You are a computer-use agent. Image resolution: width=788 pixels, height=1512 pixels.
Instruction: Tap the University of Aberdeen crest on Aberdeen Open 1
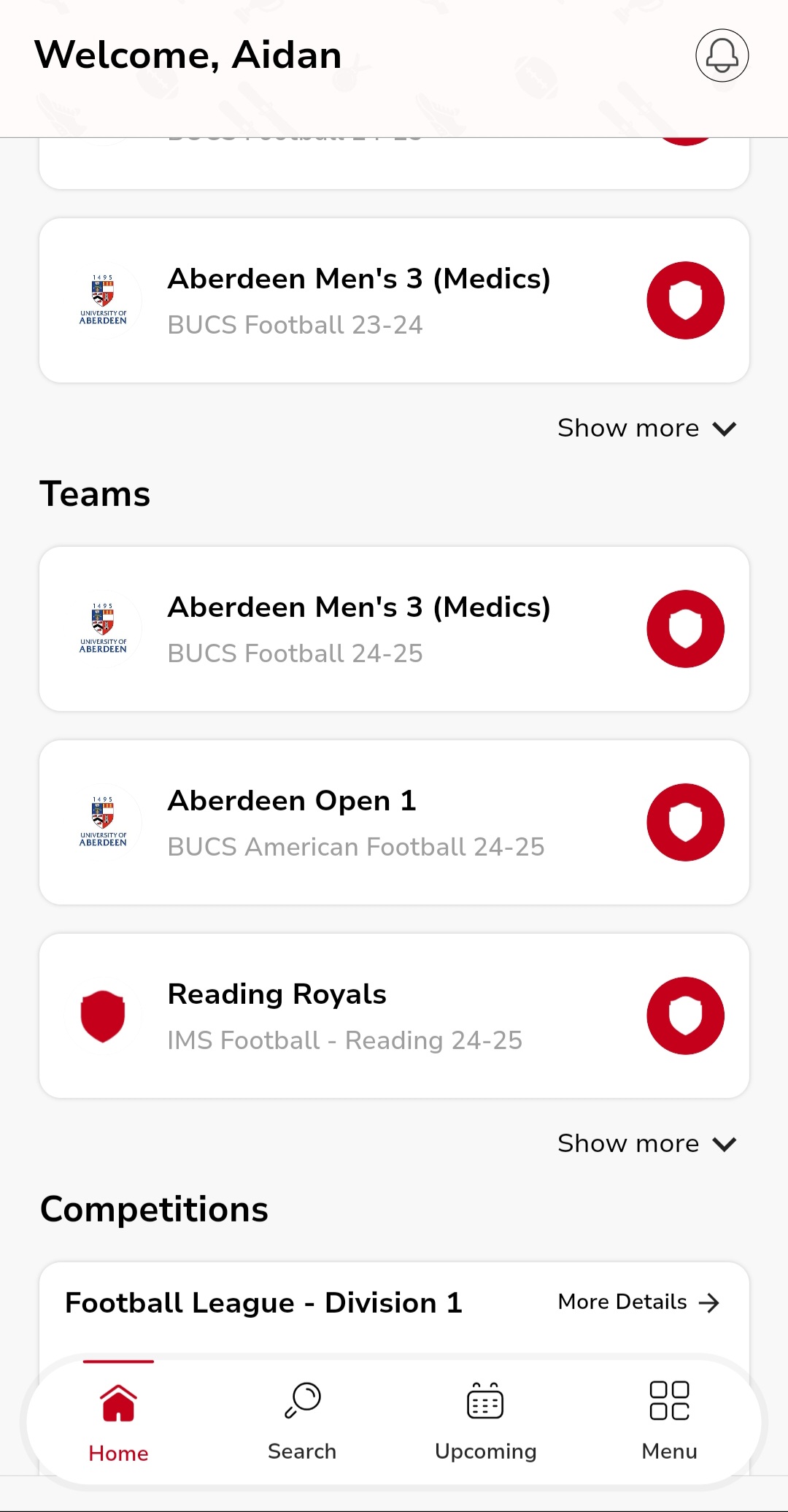[x=104, y=821]
